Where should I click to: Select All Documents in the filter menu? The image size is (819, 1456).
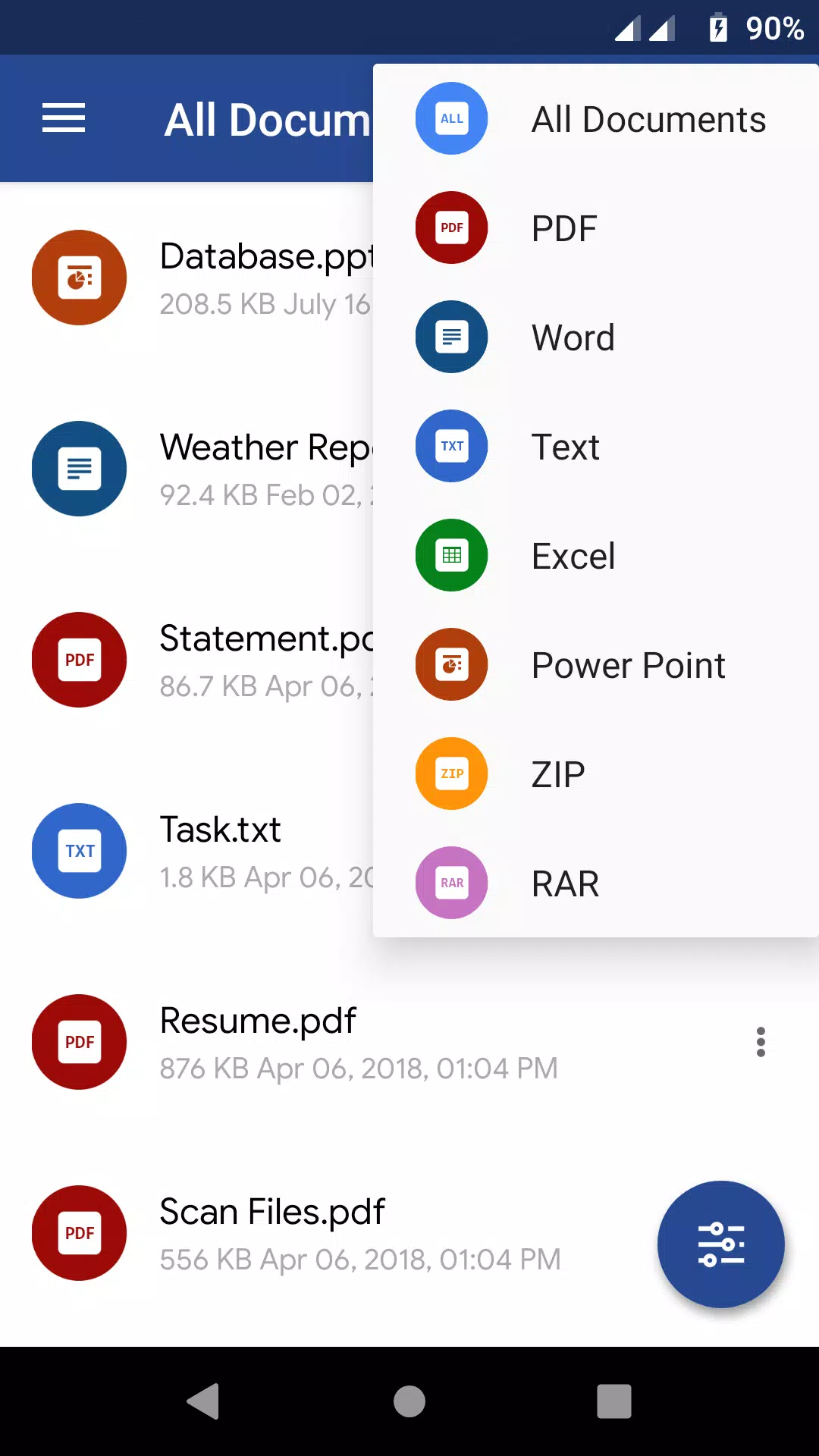click(596, 119)
